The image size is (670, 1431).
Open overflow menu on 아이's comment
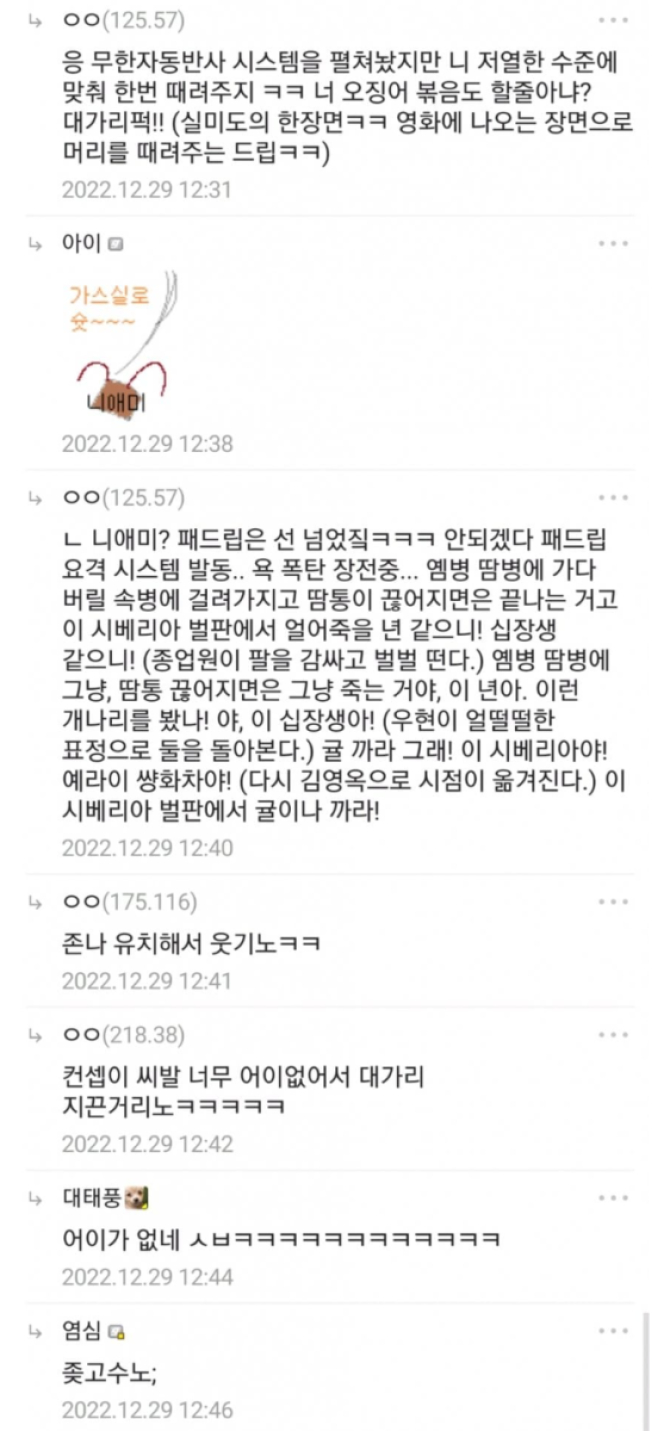click(613, 243)
